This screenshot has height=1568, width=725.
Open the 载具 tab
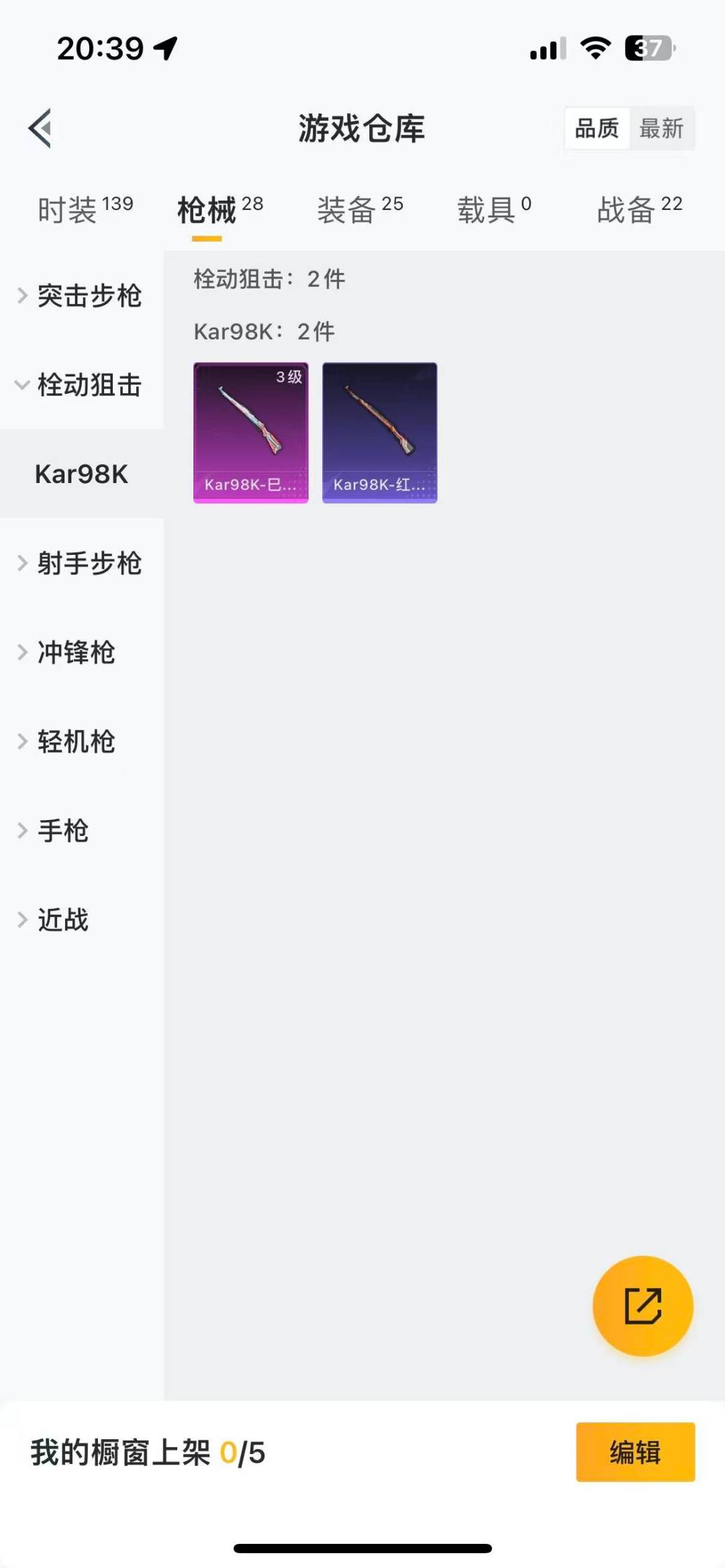pyautogui.click(x=494, y=210)
